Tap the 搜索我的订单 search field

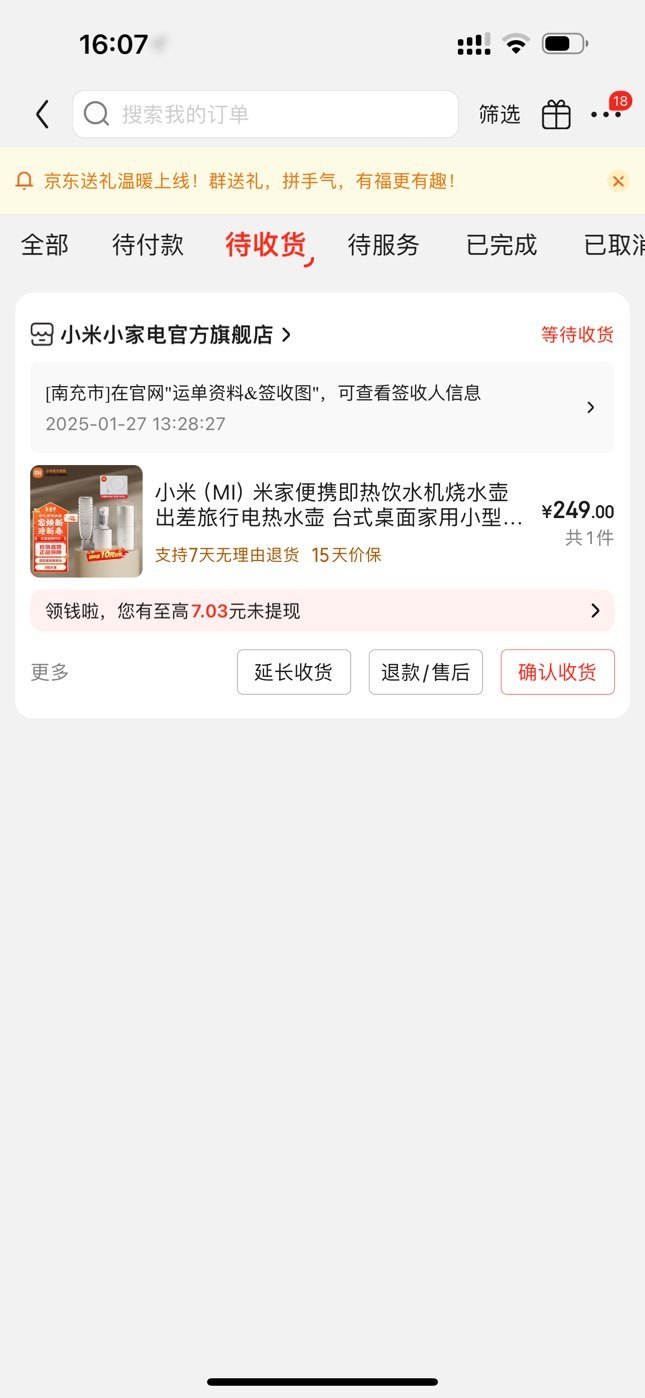pyautogui.click(x=265, y=114)
